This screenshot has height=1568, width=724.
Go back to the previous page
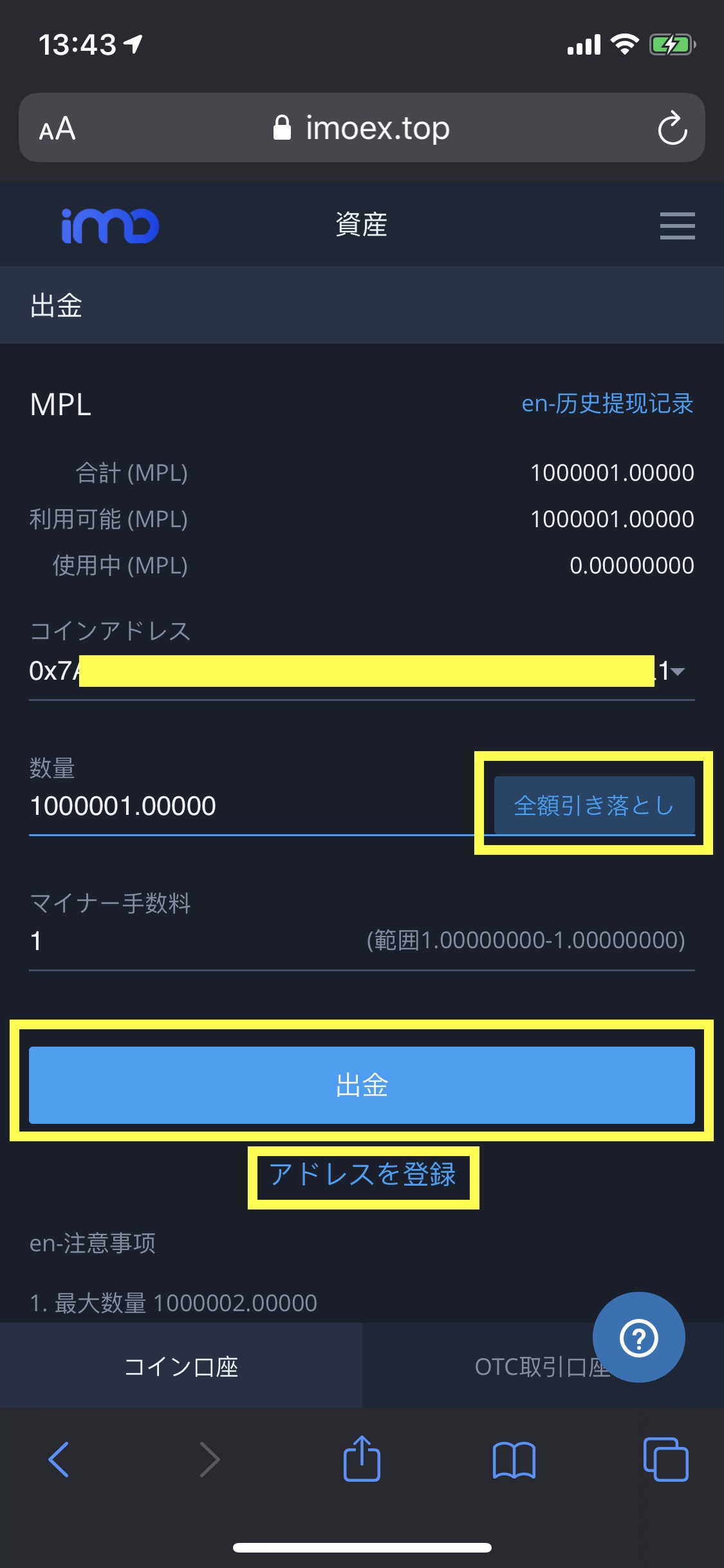[x=59, y=1459]
